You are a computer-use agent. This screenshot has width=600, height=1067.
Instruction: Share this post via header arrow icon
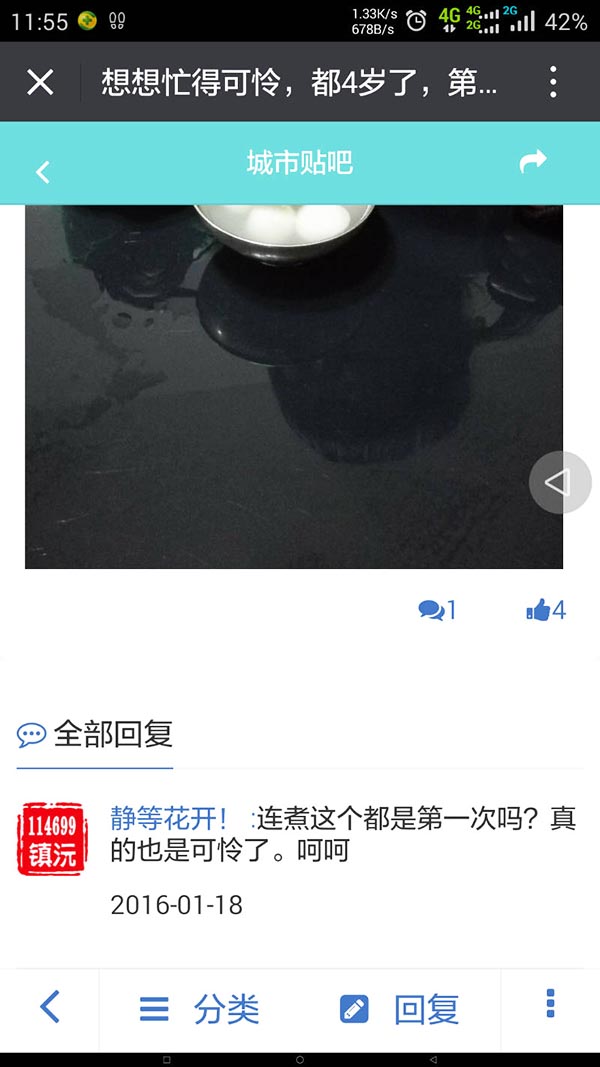pos(533,161)
